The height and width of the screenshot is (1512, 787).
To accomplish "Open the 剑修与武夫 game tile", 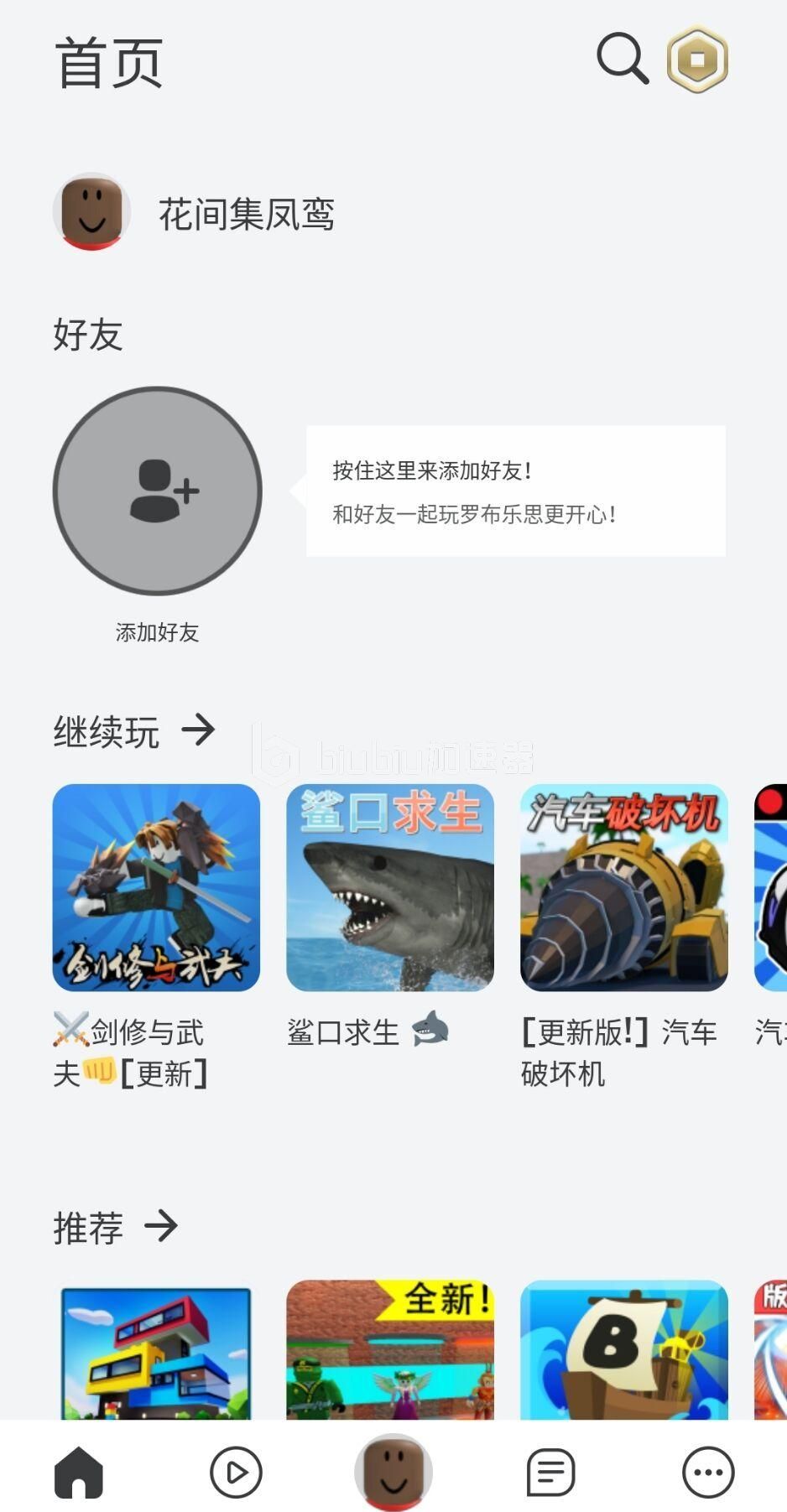I will 156,887.
